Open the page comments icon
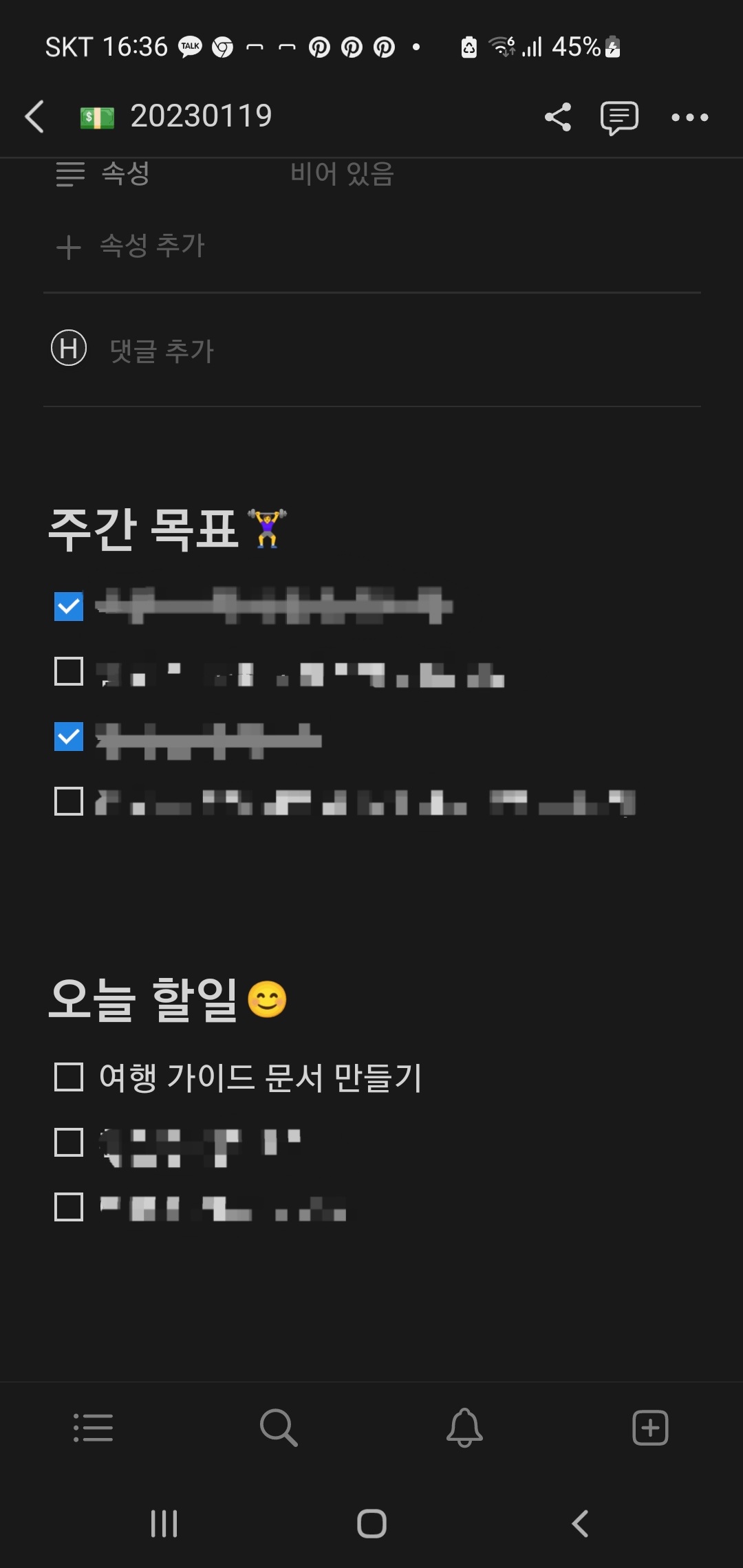The height and width of the screenshot is (1568, 743). (x=619, y=118)
